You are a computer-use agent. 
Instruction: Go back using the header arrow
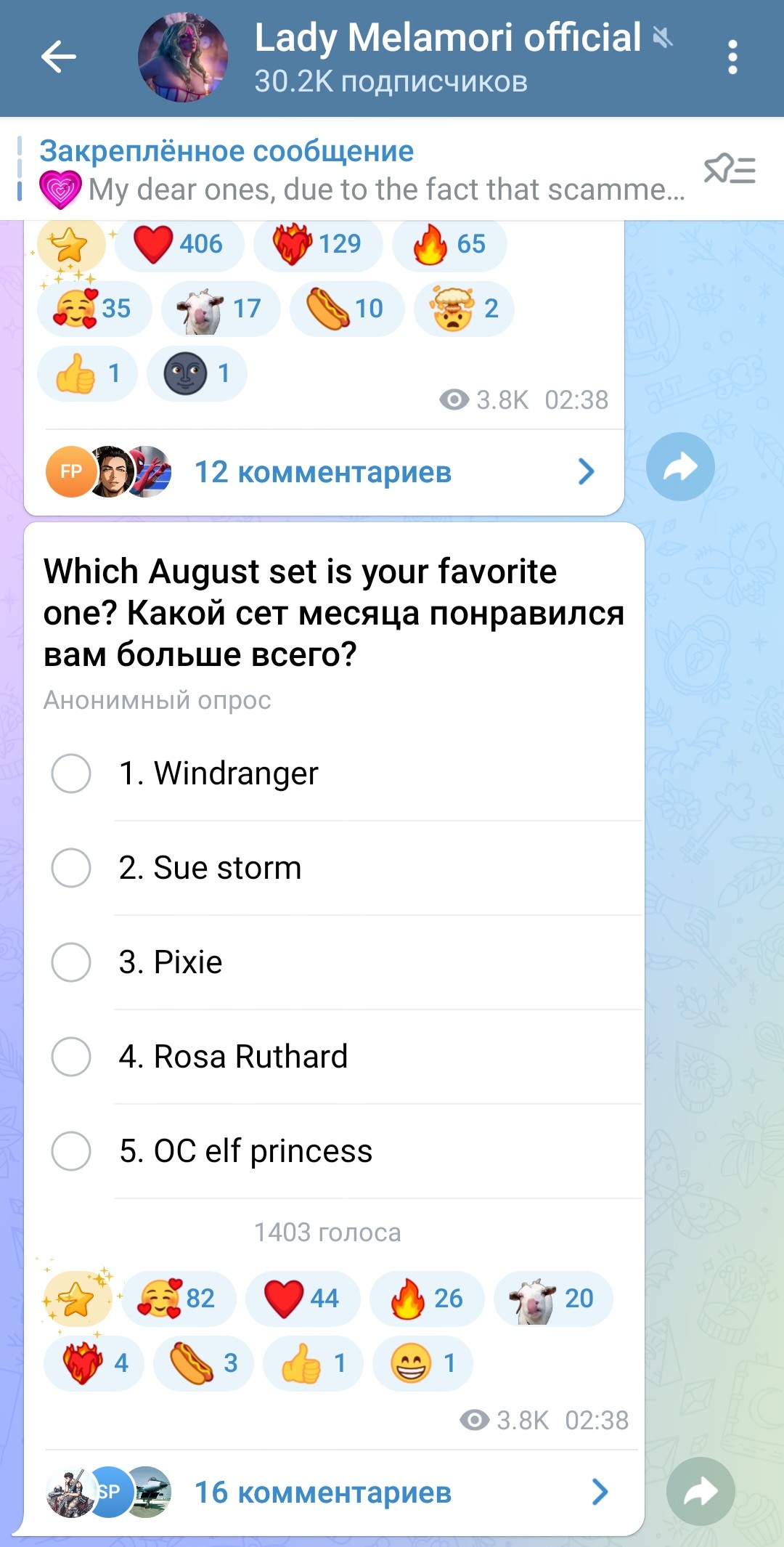[x=59, y=57]
